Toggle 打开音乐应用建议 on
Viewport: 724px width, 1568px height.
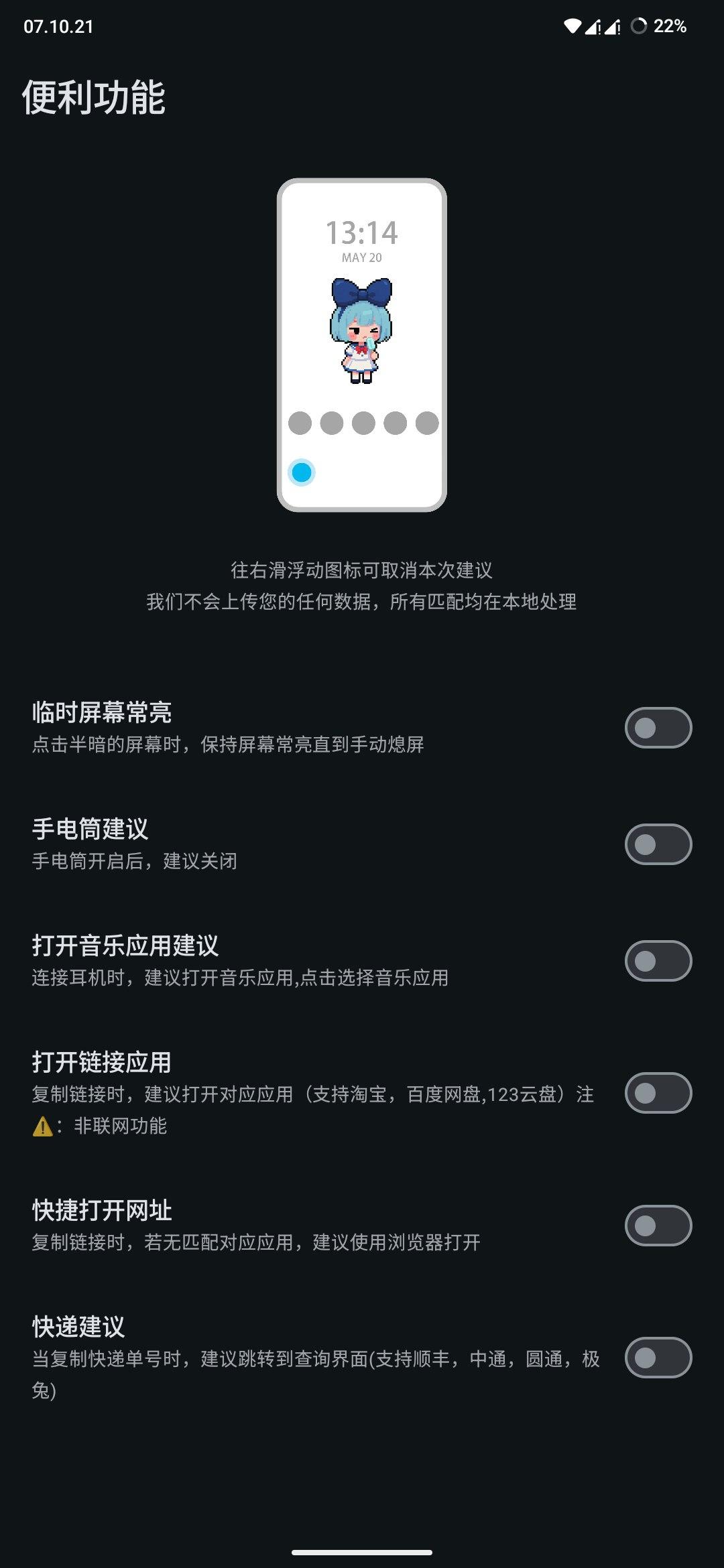[x=658, y=961]
